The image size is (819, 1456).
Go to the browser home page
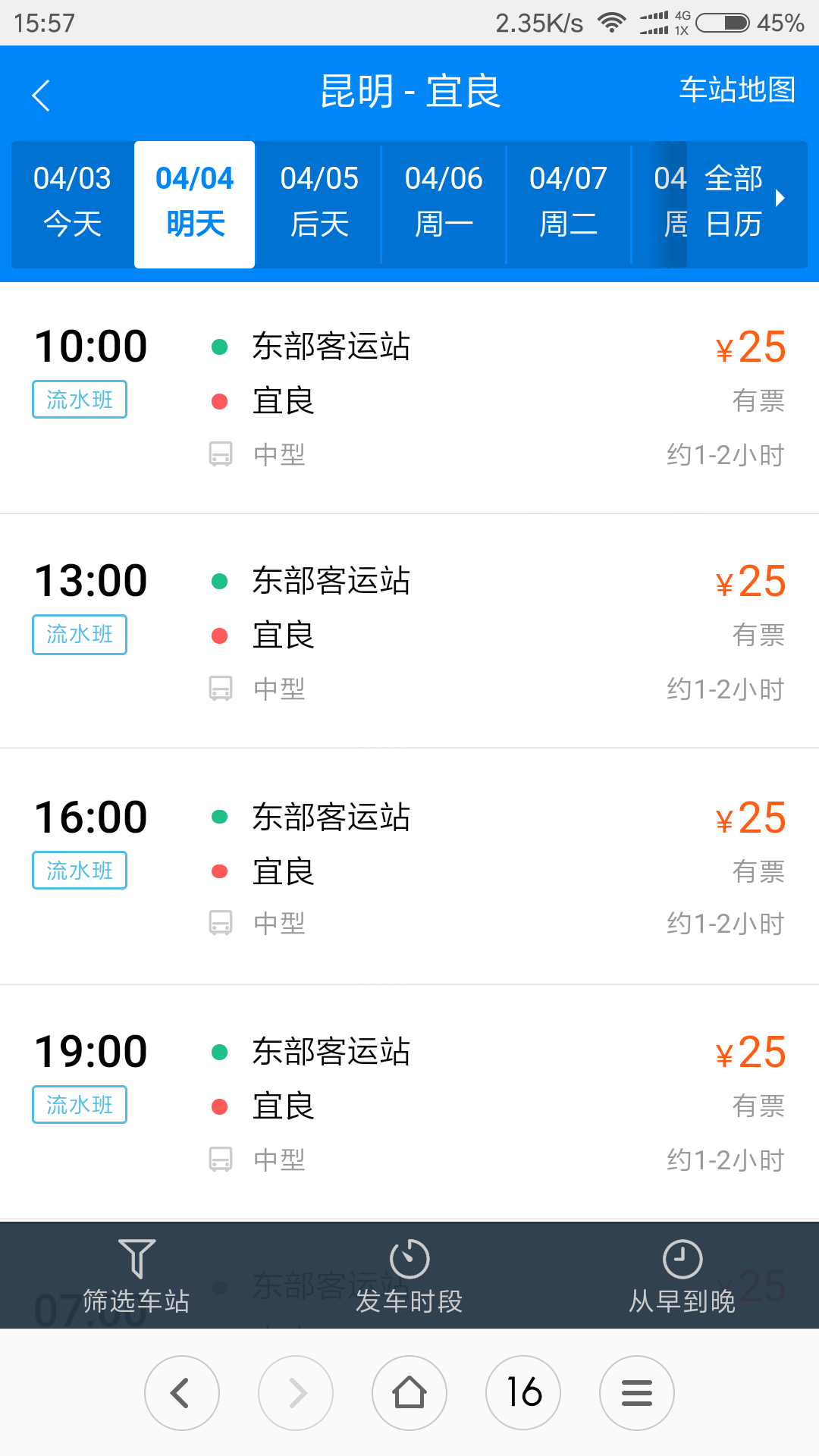[409, 1393]
